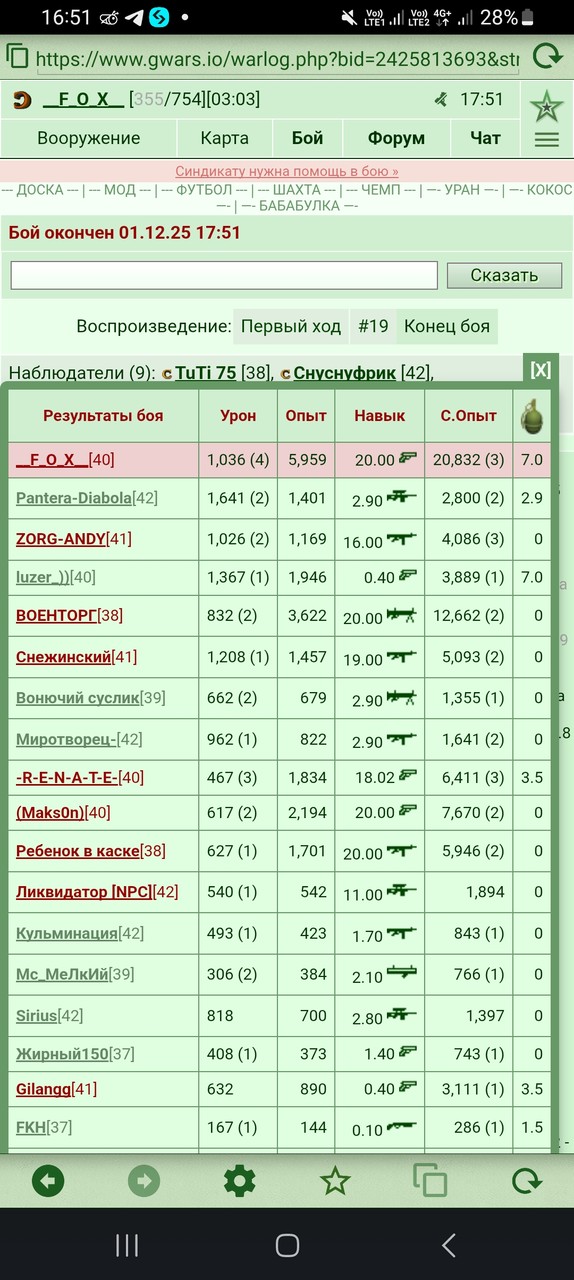Open the Вооружение tab
574x1280 pixels.
[x=89, y=138]
